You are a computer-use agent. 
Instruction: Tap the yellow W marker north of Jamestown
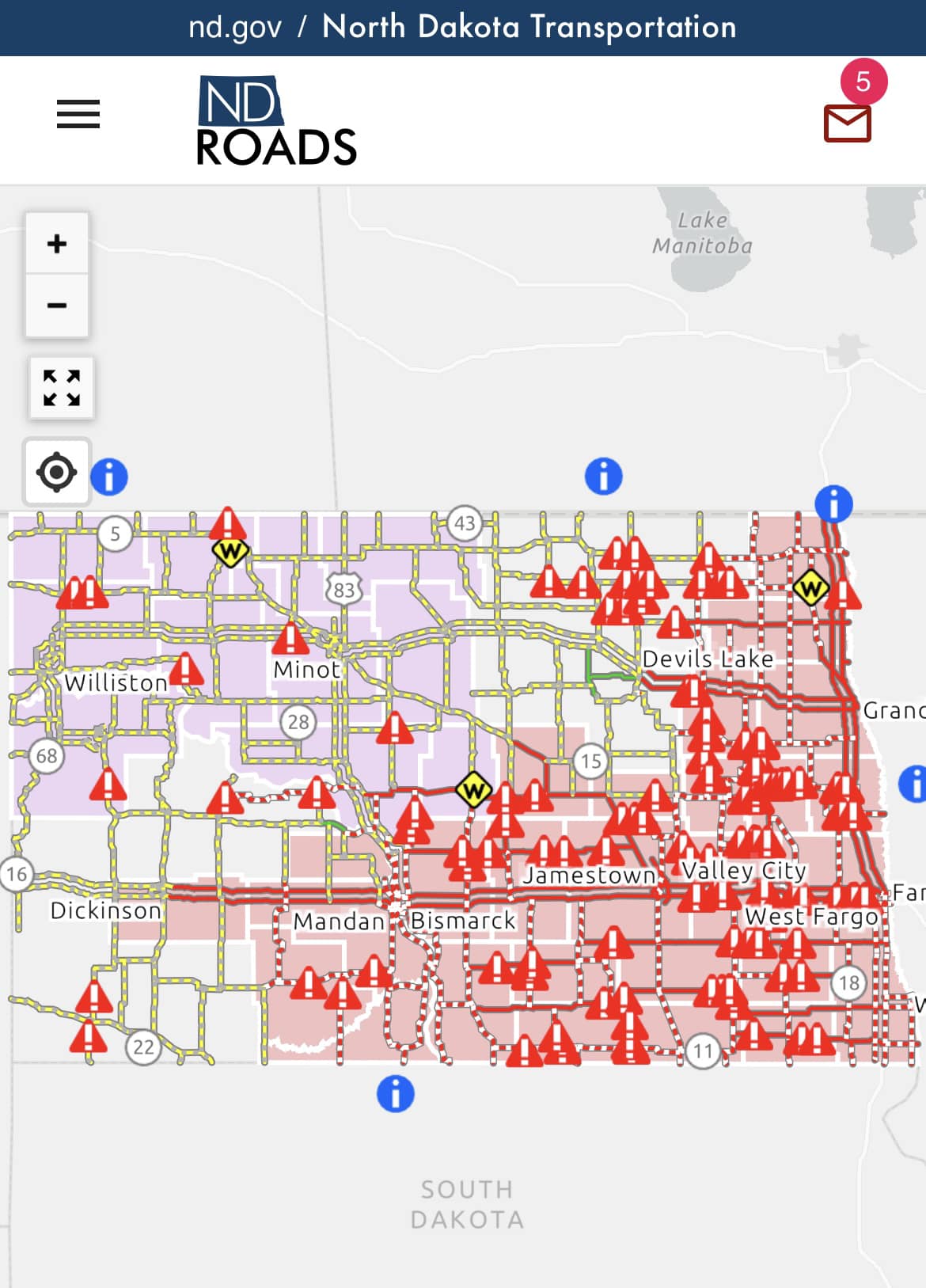click(x=473, y=789)
